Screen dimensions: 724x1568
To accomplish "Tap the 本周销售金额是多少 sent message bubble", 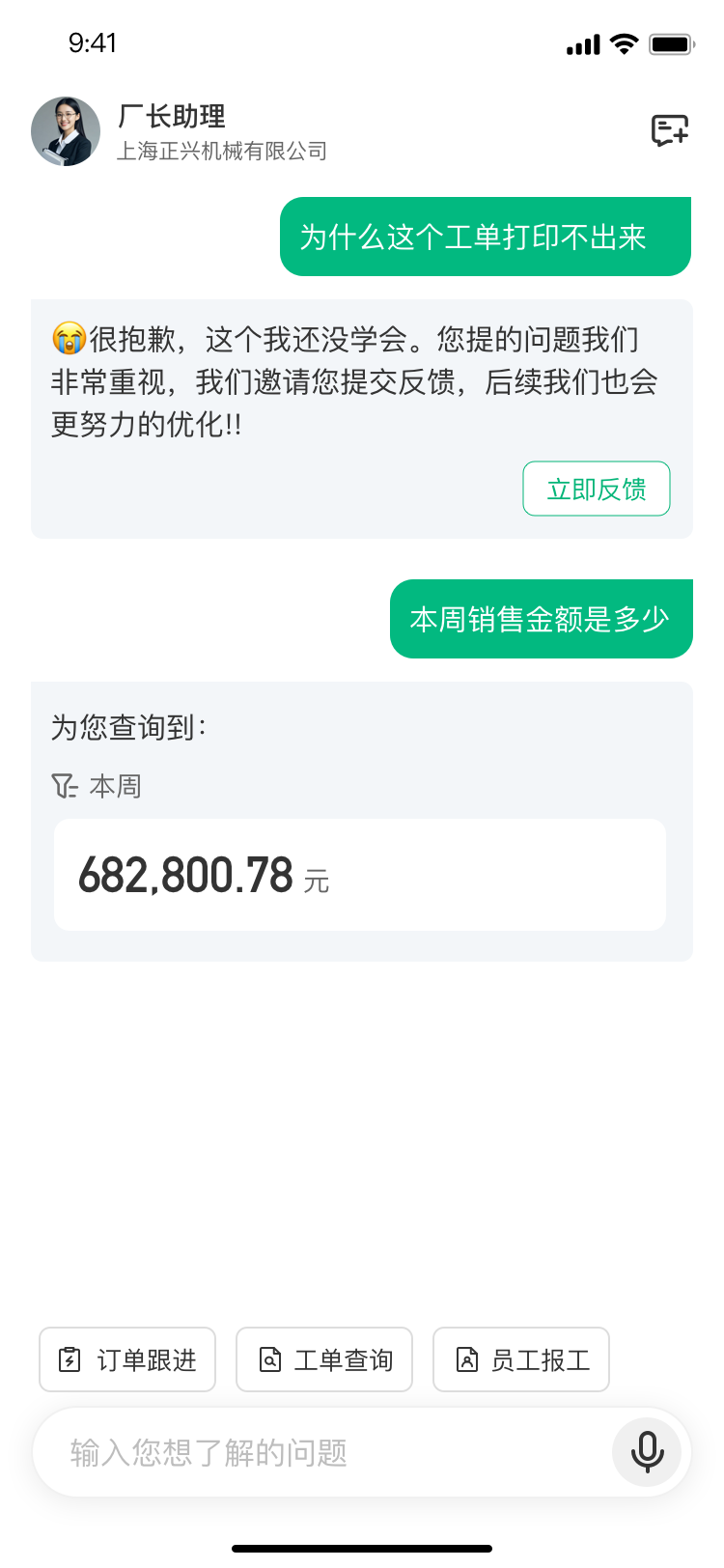I will [541, 618].
